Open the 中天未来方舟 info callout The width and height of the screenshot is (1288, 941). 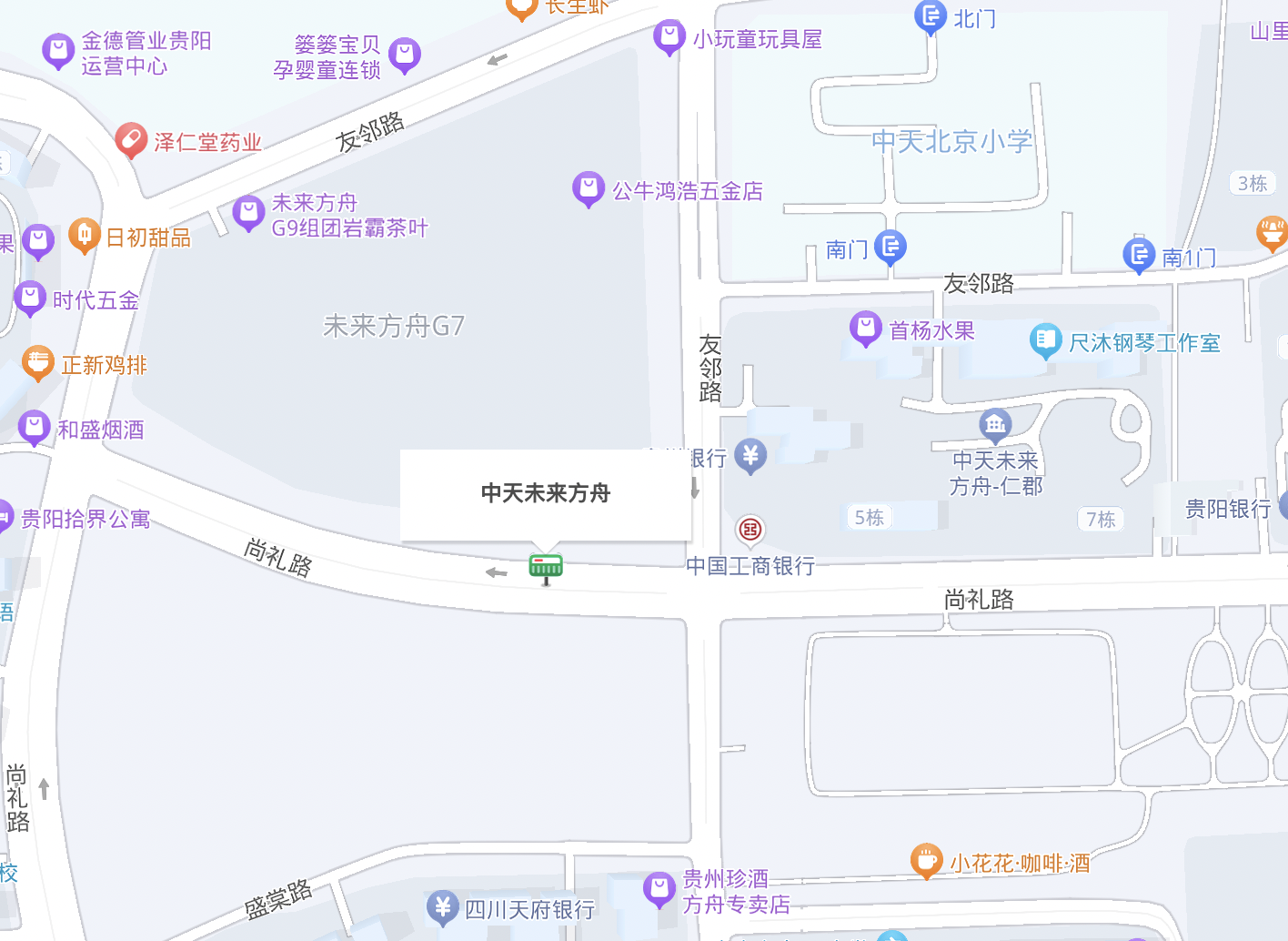[x=545, y=494]
